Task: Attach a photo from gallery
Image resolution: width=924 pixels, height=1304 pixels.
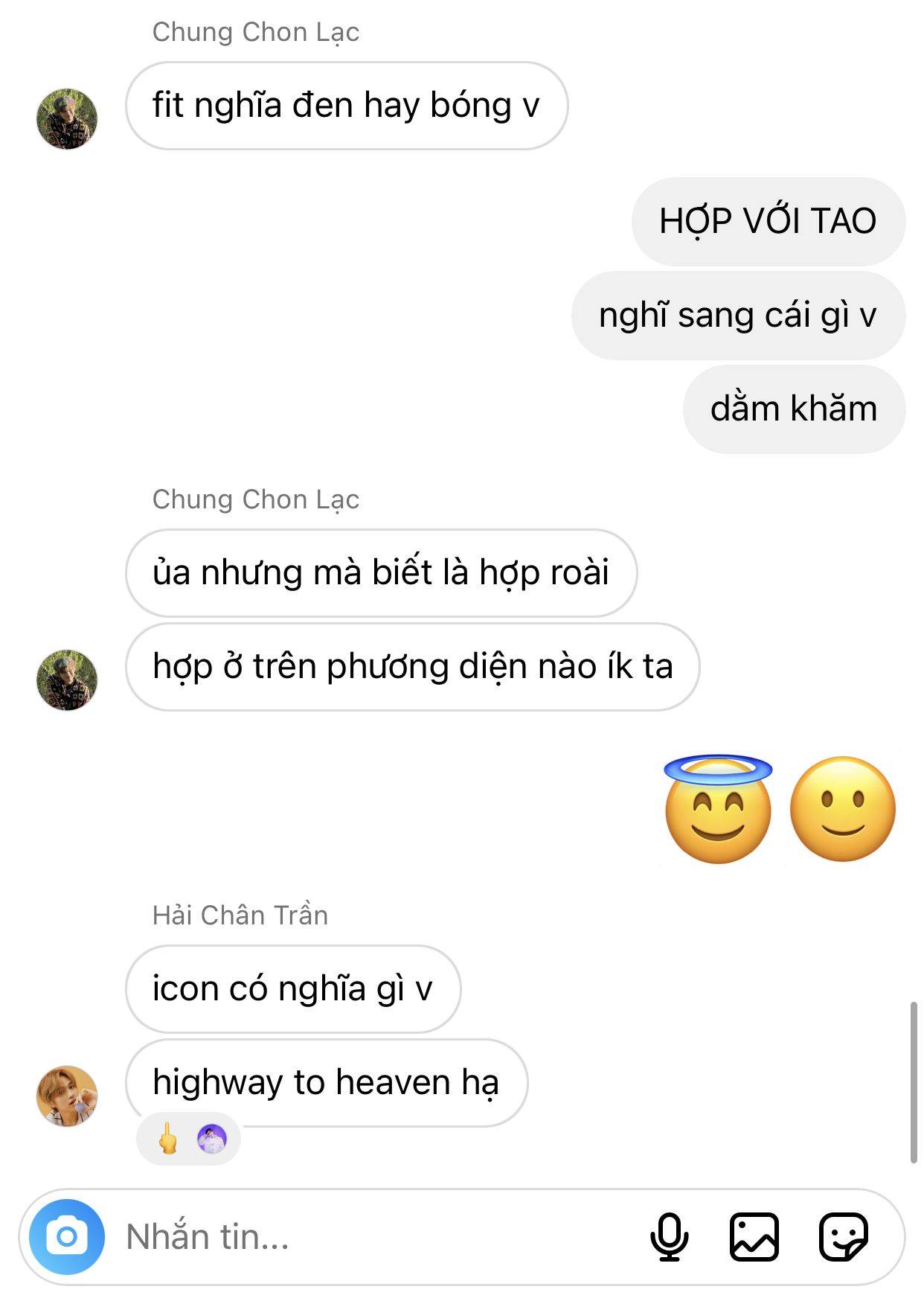Action: coord(754,1236)
